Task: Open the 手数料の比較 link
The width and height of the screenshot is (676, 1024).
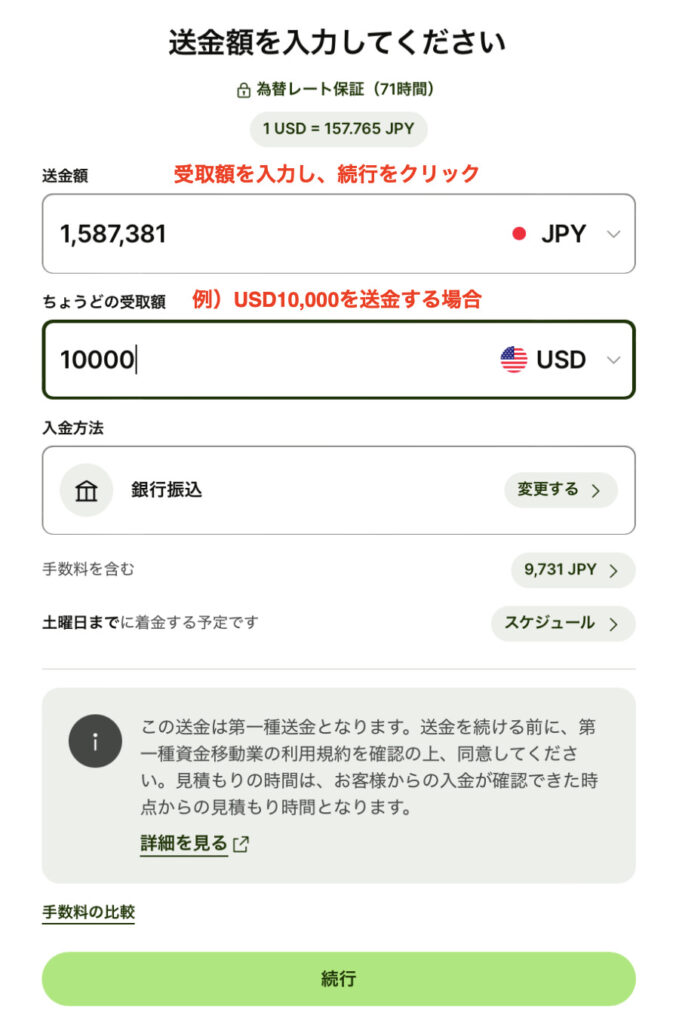Action: pyautogui.click(x=88, y=912)
